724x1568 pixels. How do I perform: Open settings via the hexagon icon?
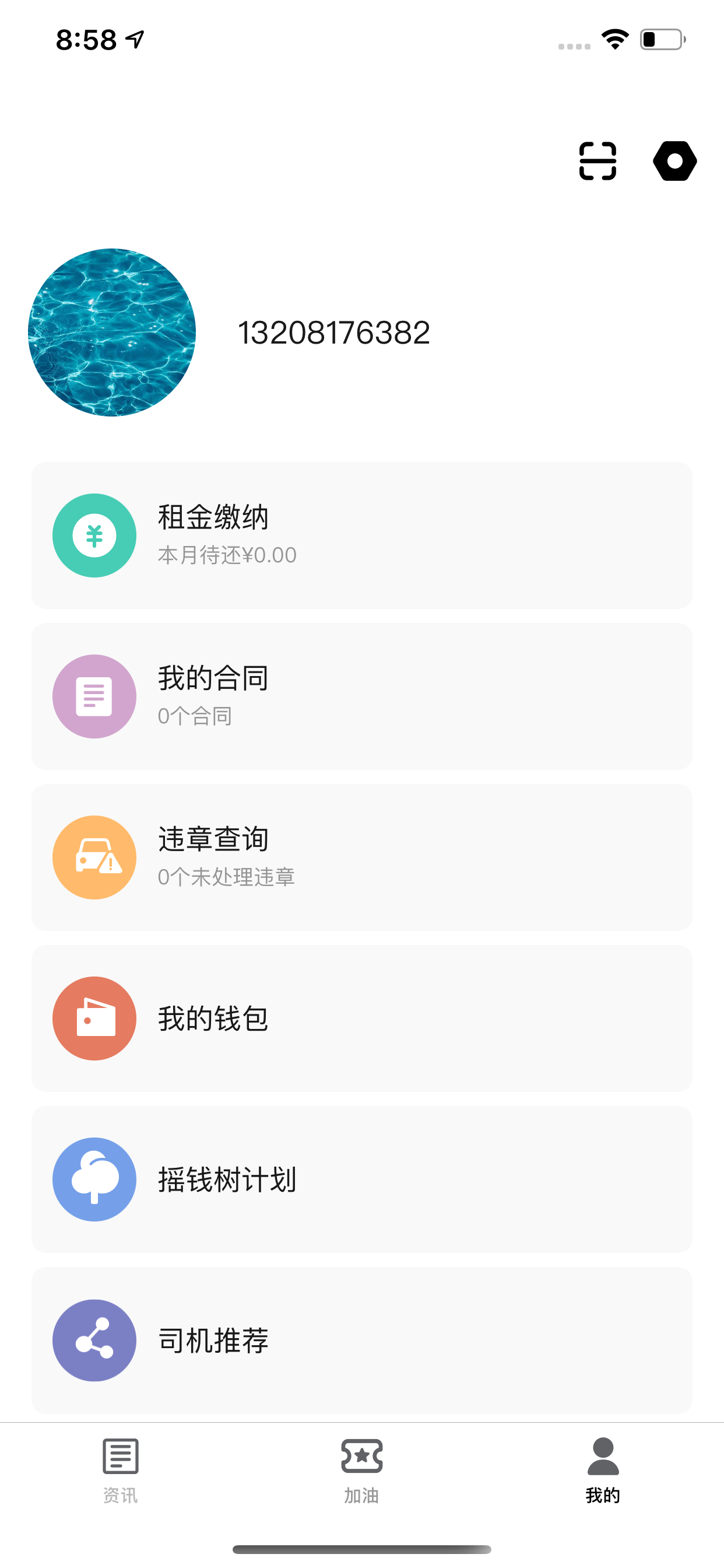click(674, 160)
